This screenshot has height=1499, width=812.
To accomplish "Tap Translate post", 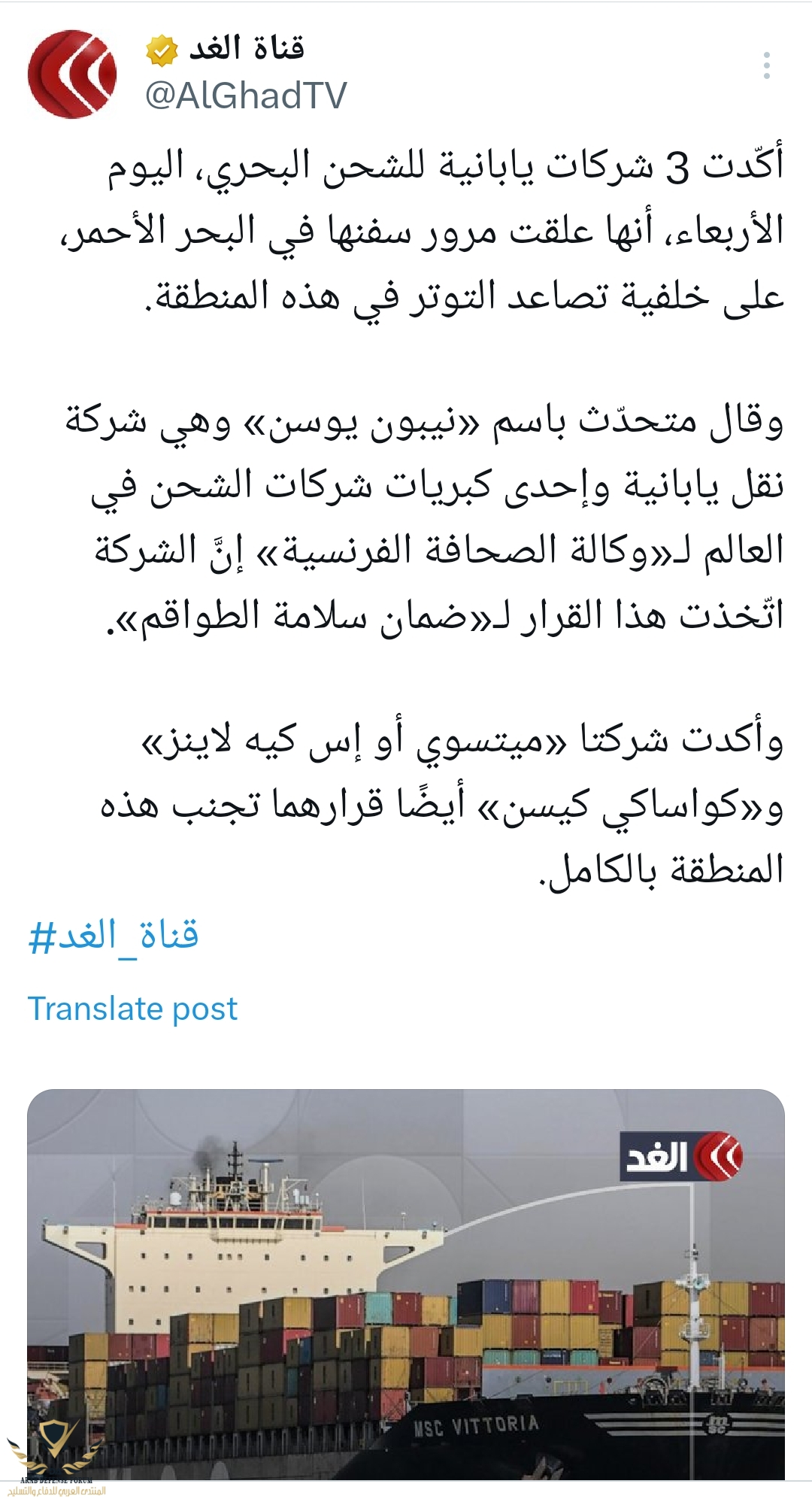I will 132,1009.
